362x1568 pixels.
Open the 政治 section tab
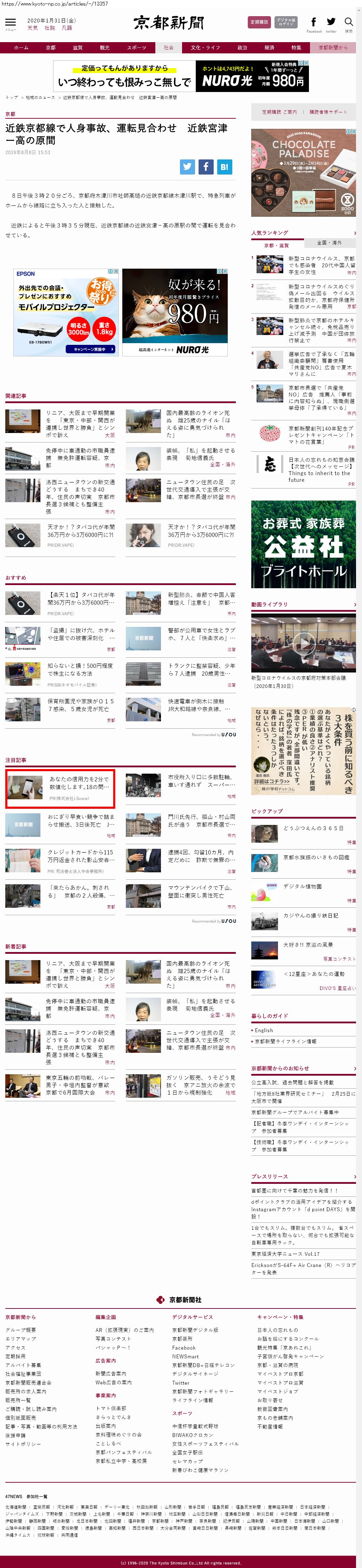point(242,47)
